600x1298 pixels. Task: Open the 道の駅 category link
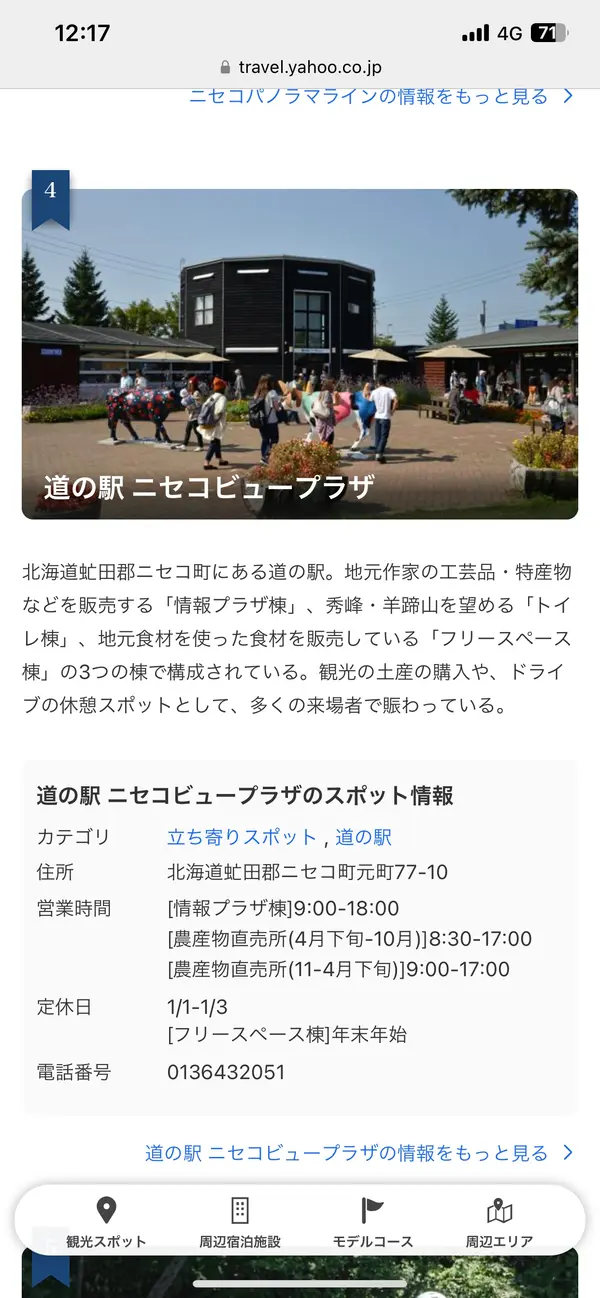click(x=363, y=837)
